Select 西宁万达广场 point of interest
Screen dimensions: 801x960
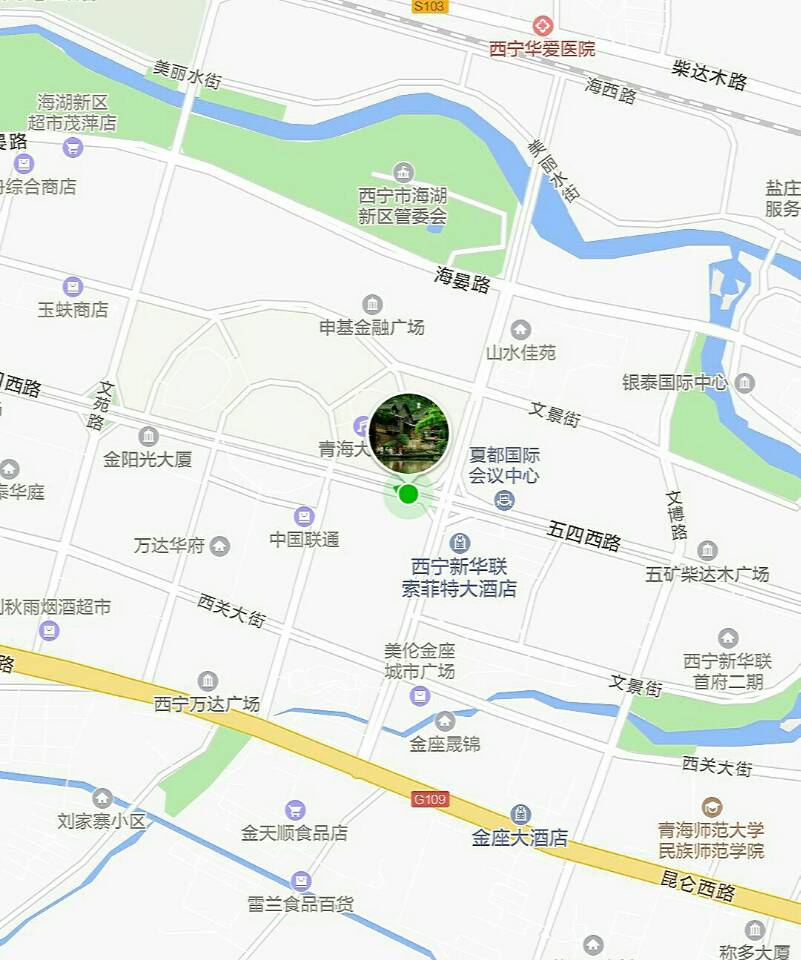click(x=208, y=681)
